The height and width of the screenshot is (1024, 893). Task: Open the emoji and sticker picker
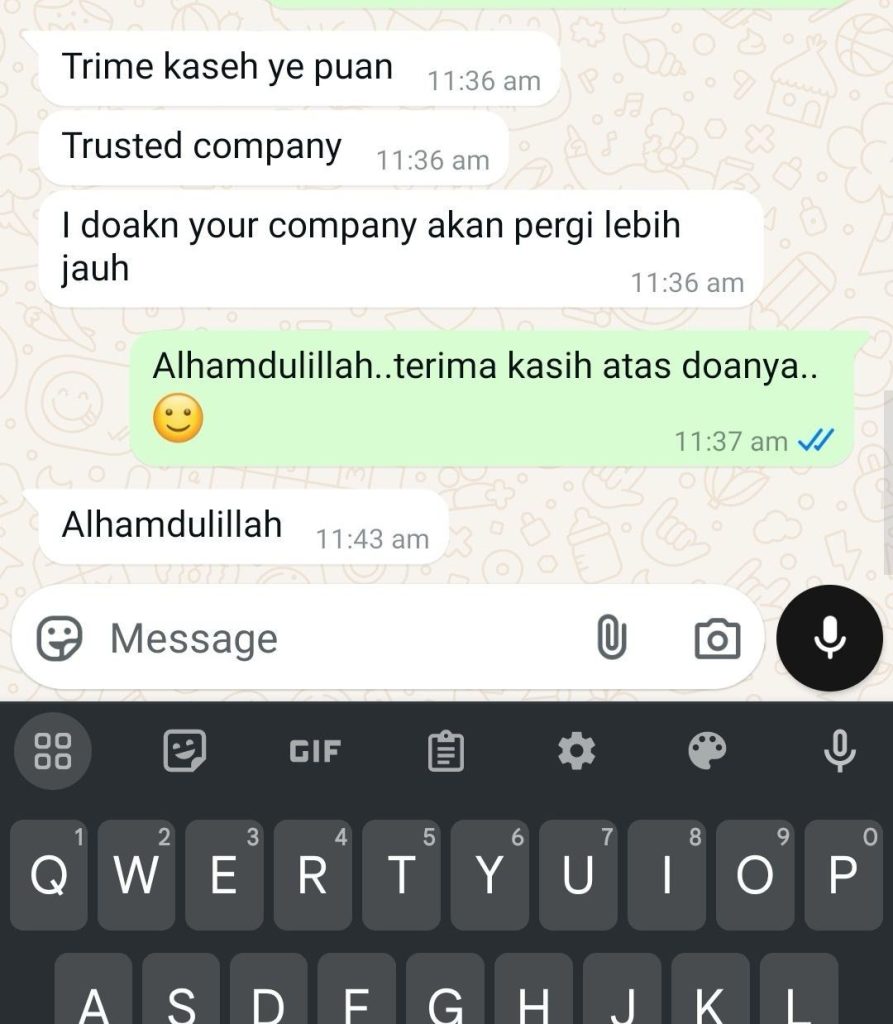(59, 638)
